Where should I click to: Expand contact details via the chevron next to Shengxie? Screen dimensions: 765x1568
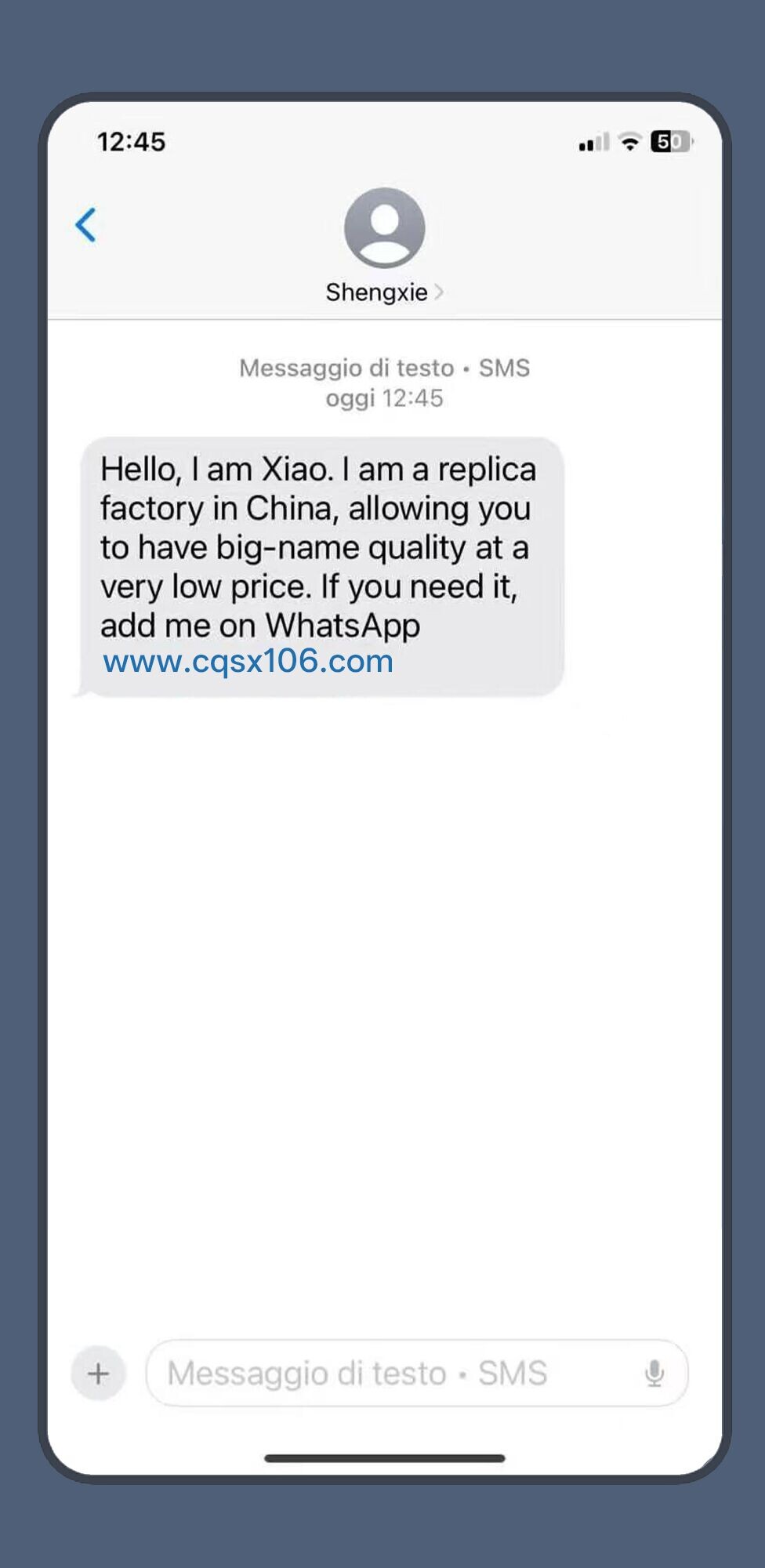pyautogui.click(x=438, y=292)
